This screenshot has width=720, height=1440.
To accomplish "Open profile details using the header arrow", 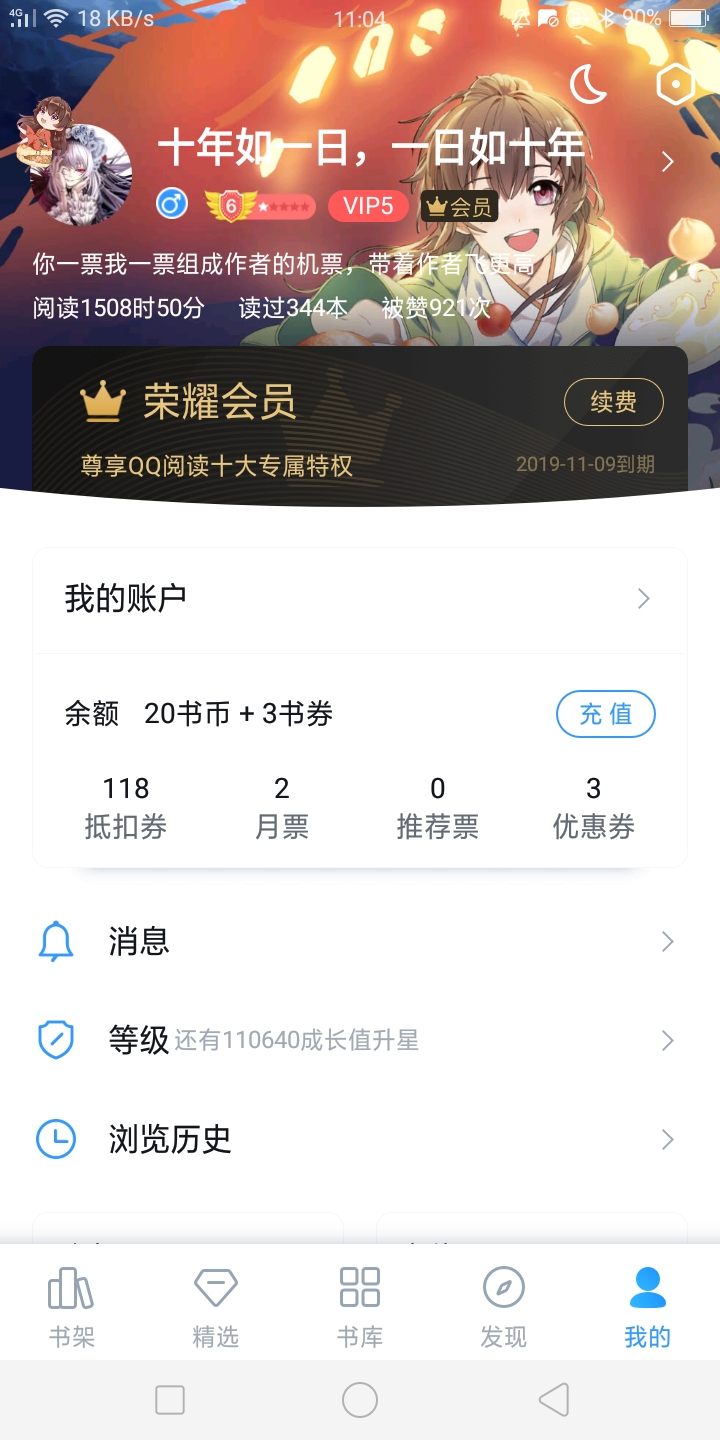I will [668, 162].
